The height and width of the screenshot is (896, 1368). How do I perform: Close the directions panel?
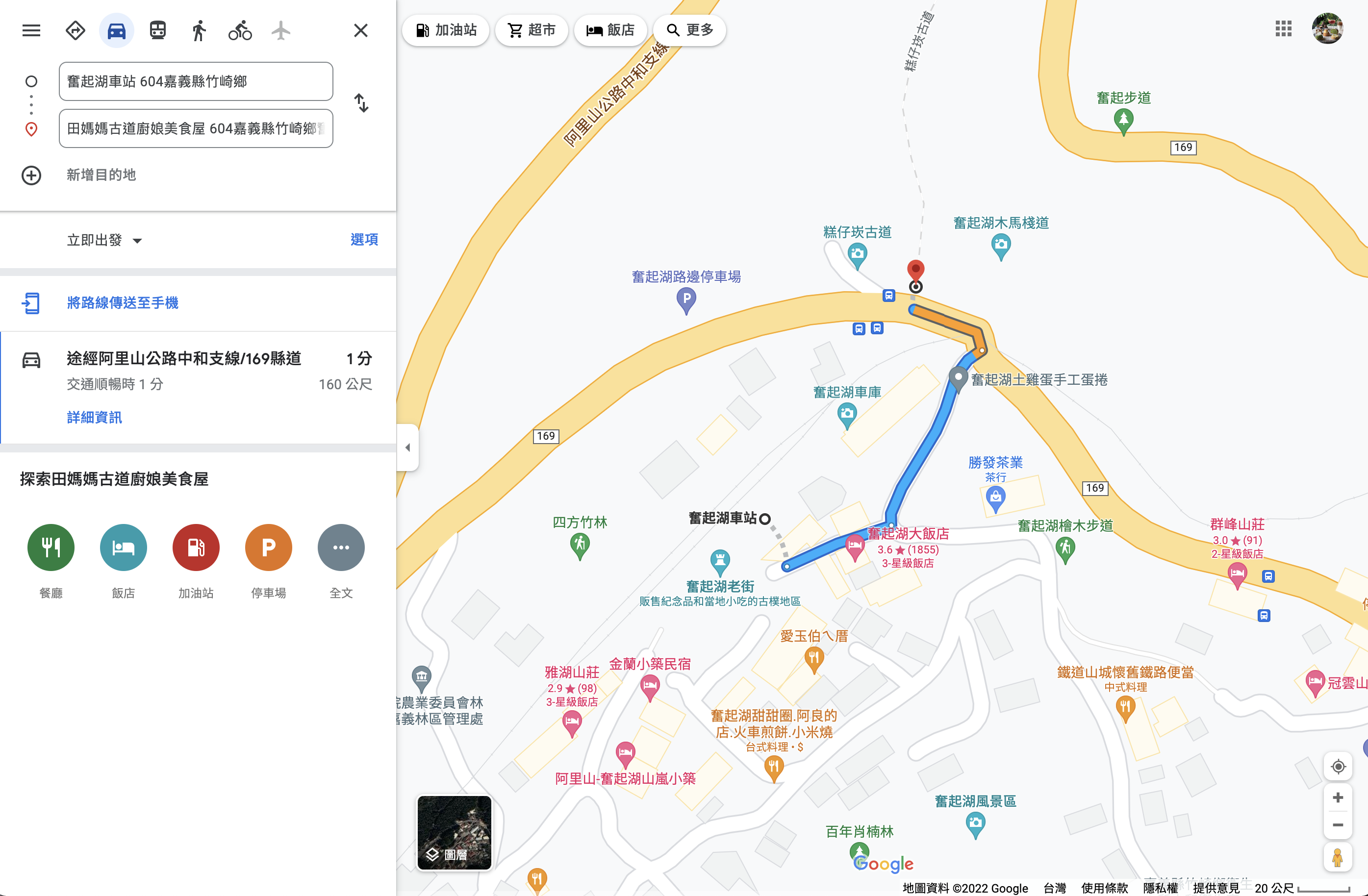click(360, 30)
